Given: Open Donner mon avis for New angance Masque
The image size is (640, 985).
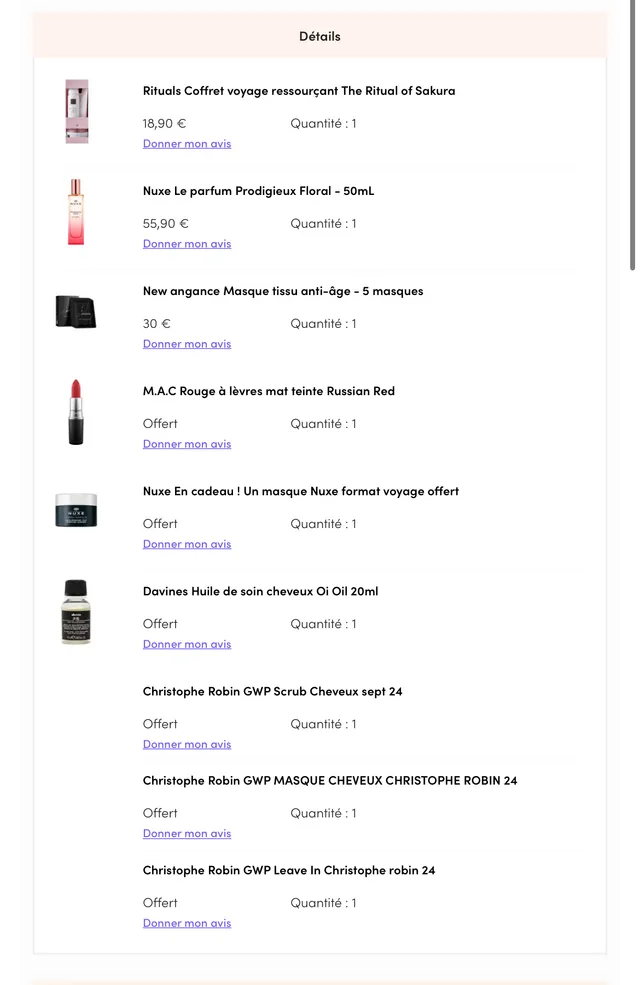Looking at the screenshot, I should pyautogui.click(x=187, y=344).
